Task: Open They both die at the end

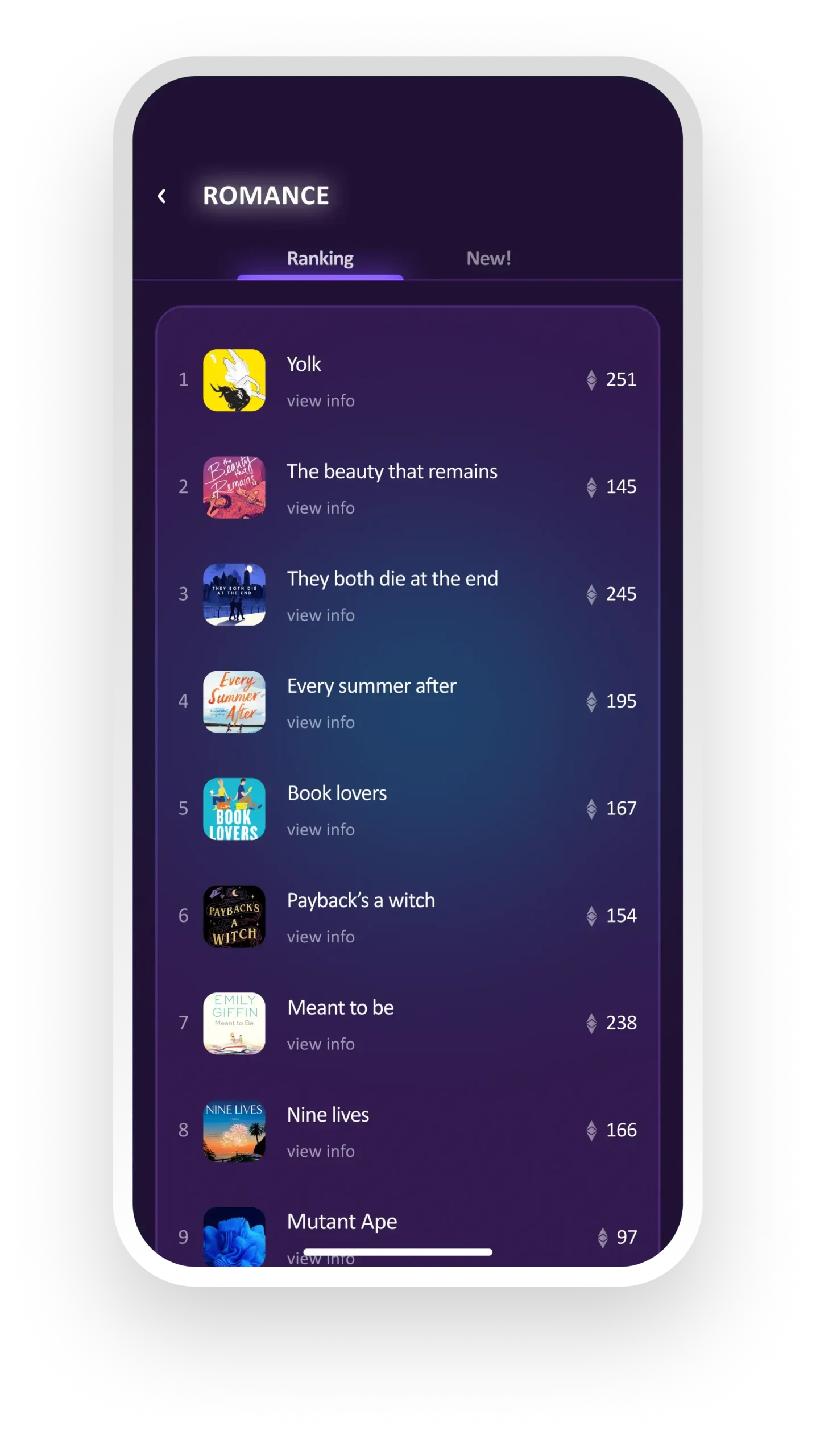Action: [x=392, y=579]
